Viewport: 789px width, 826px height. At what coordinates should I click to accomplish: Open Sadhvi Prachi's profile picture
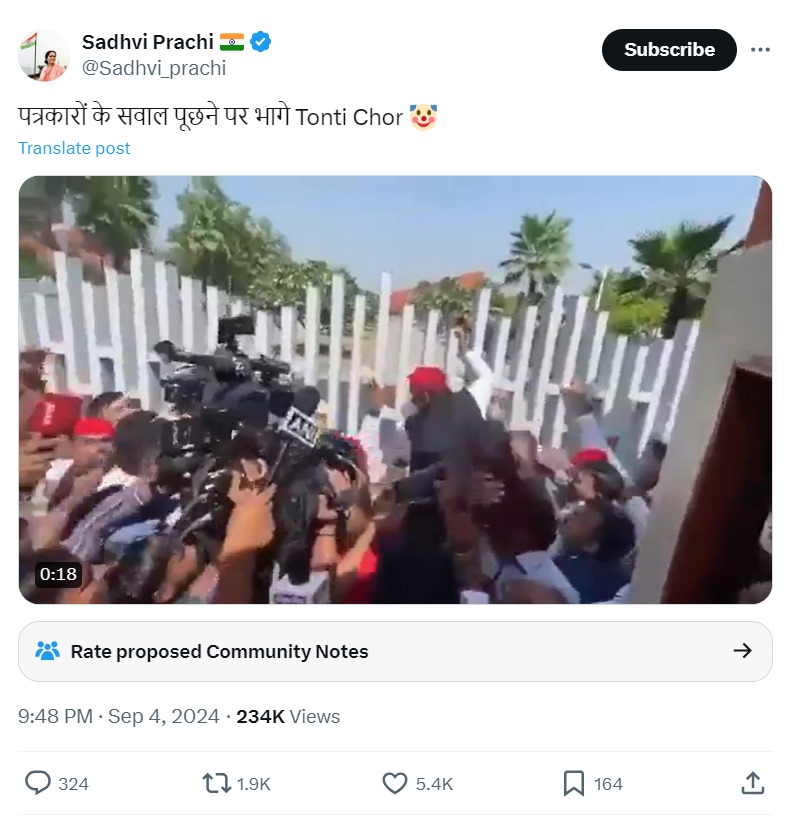point(44,55)
